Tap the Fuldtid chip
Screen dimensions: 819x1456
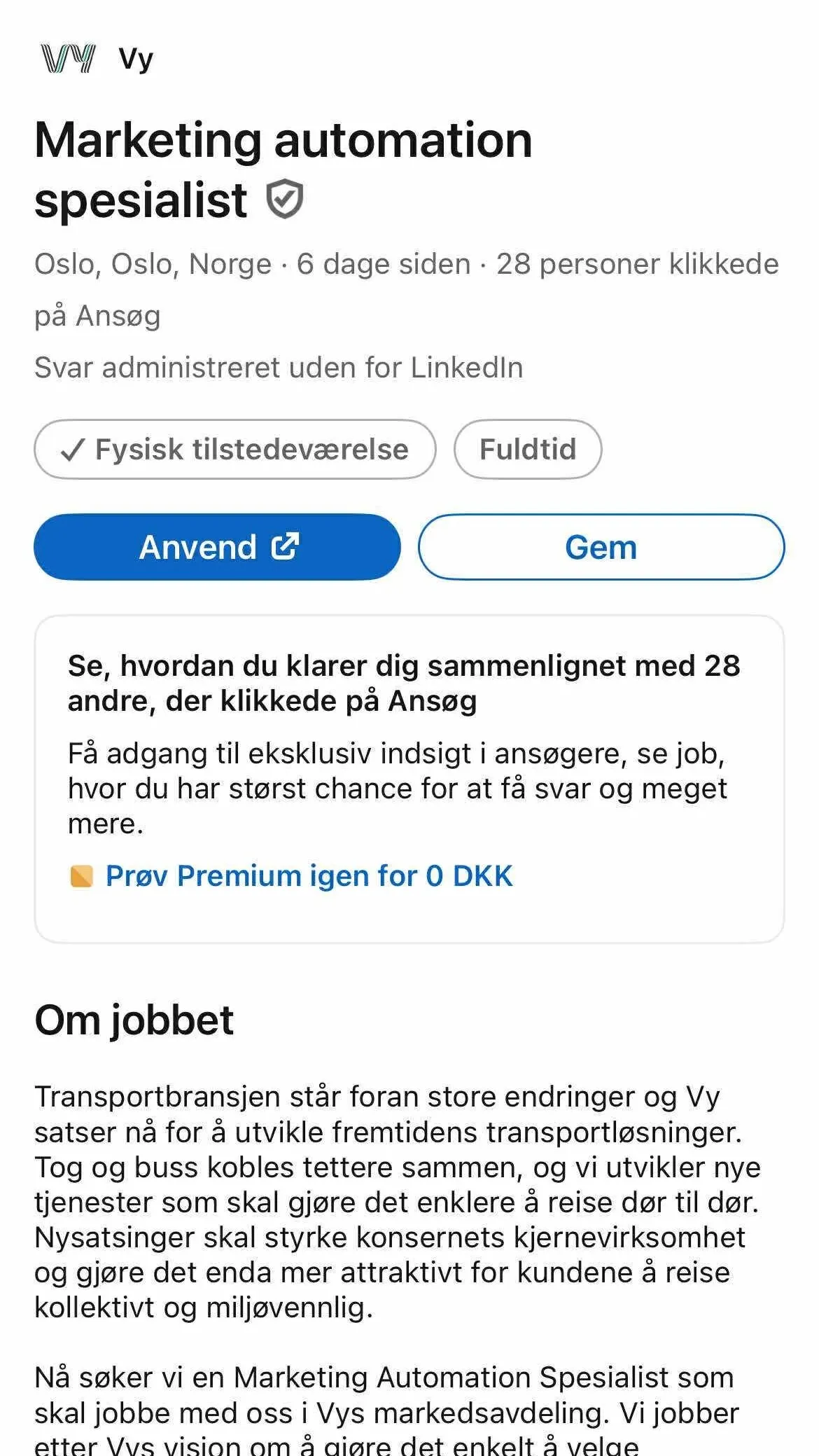point(527,449)
